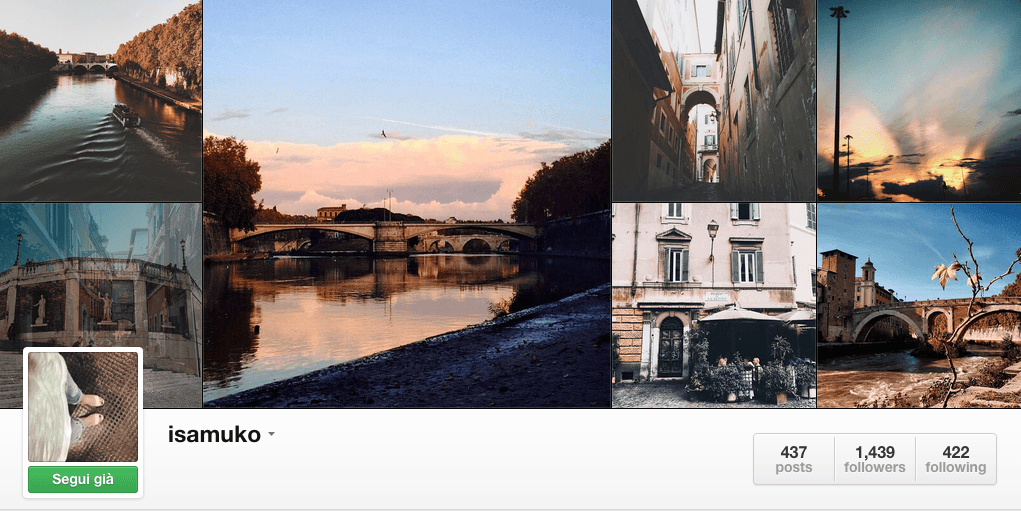View the 437 posts

click(x=794, y=459)
